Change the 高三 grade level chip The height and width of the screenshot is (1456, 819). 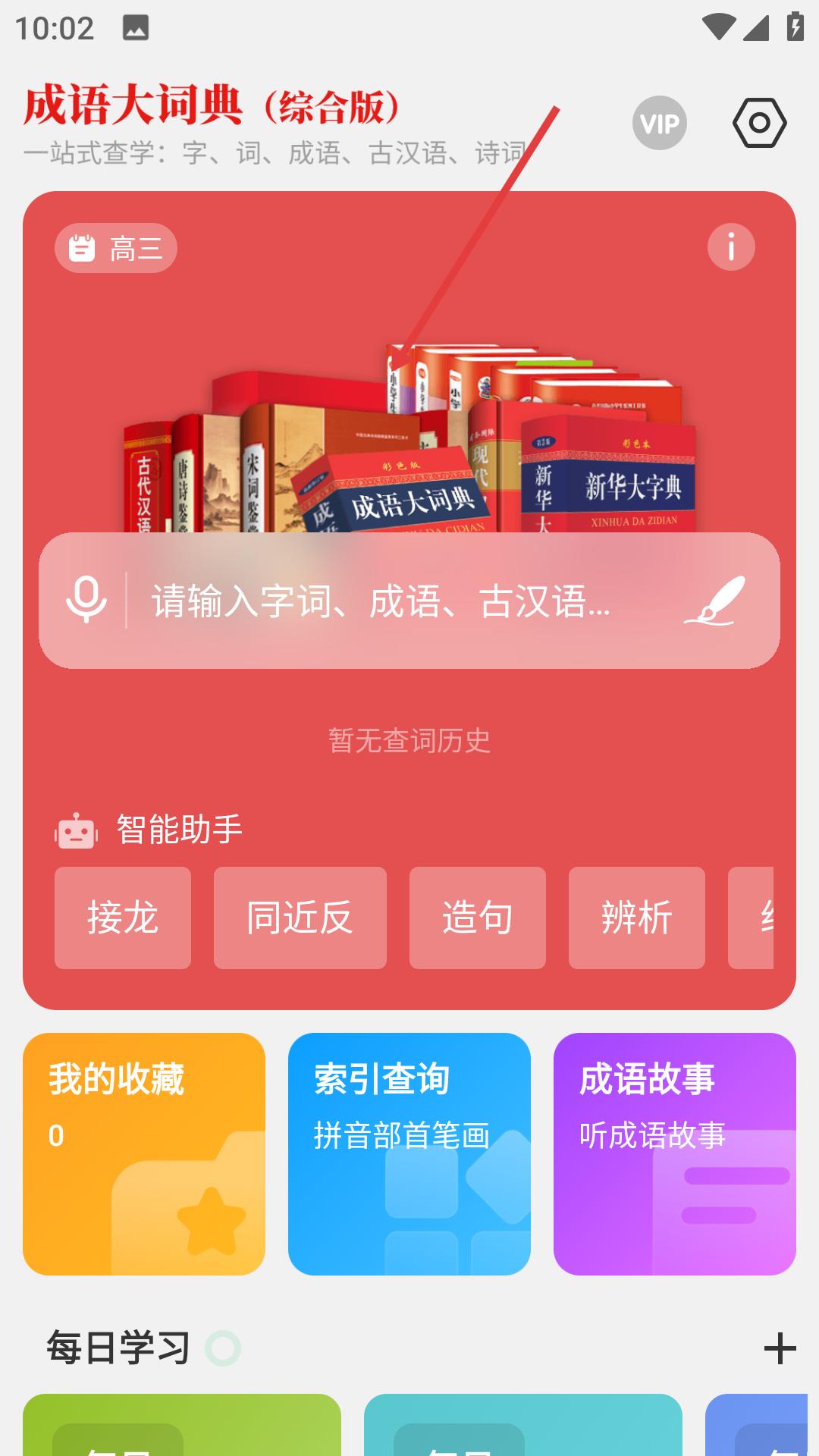tap(115, 248)
